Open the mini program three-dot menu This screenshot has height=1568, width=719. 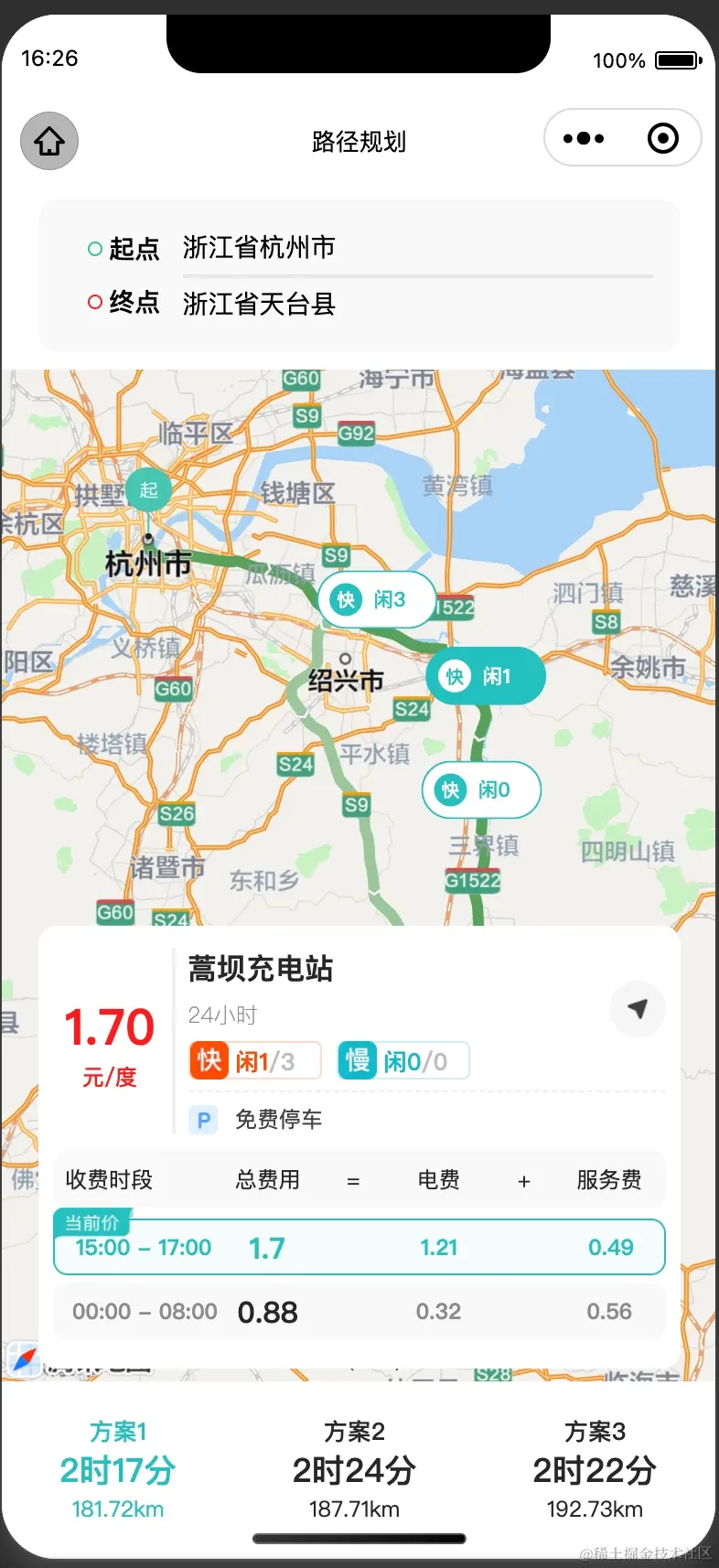(584, 138)
